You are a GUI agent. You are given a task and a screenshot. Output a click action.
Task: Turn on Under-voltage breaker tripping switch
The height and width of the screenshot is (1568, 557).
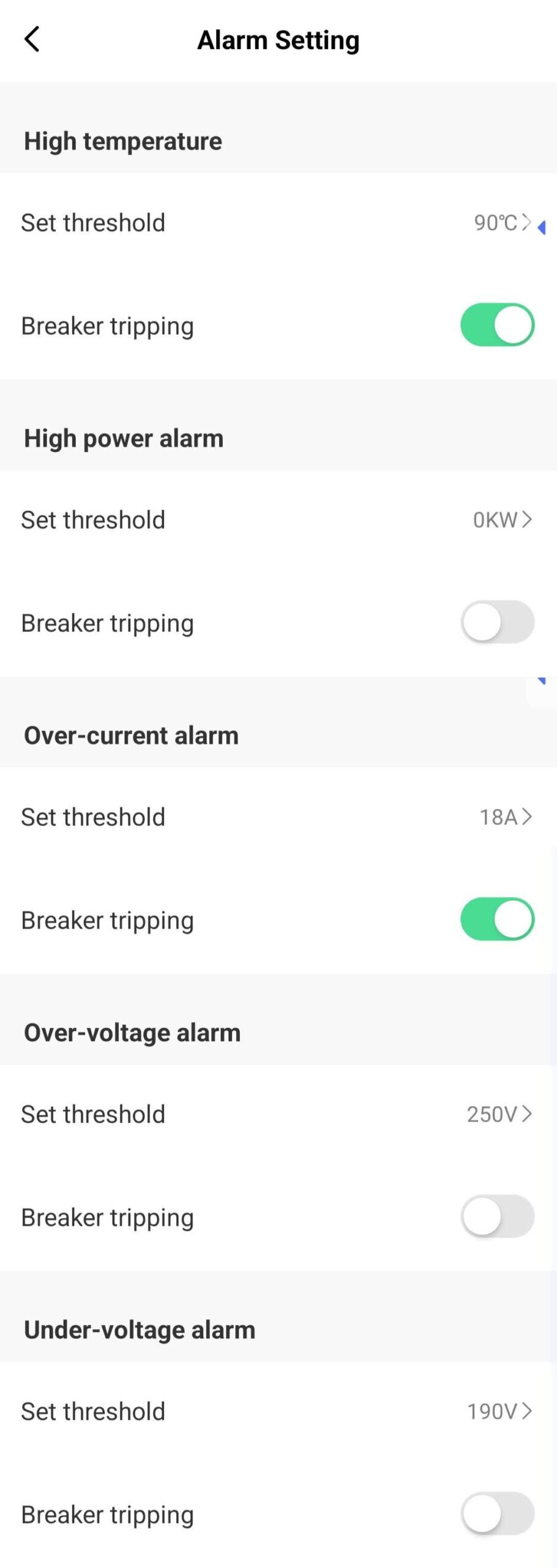click(x=497, y=1513)
